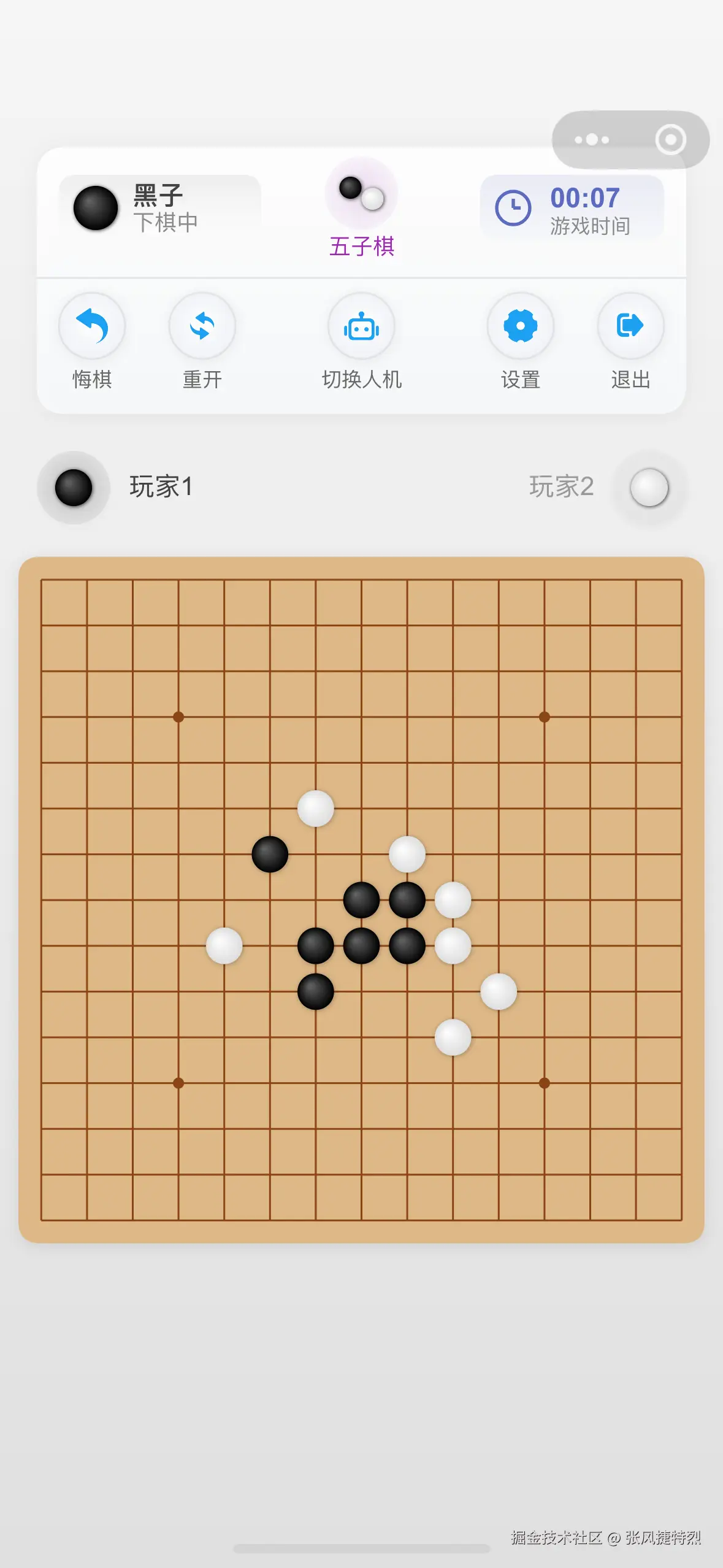Exit the game with 退出

630,326
